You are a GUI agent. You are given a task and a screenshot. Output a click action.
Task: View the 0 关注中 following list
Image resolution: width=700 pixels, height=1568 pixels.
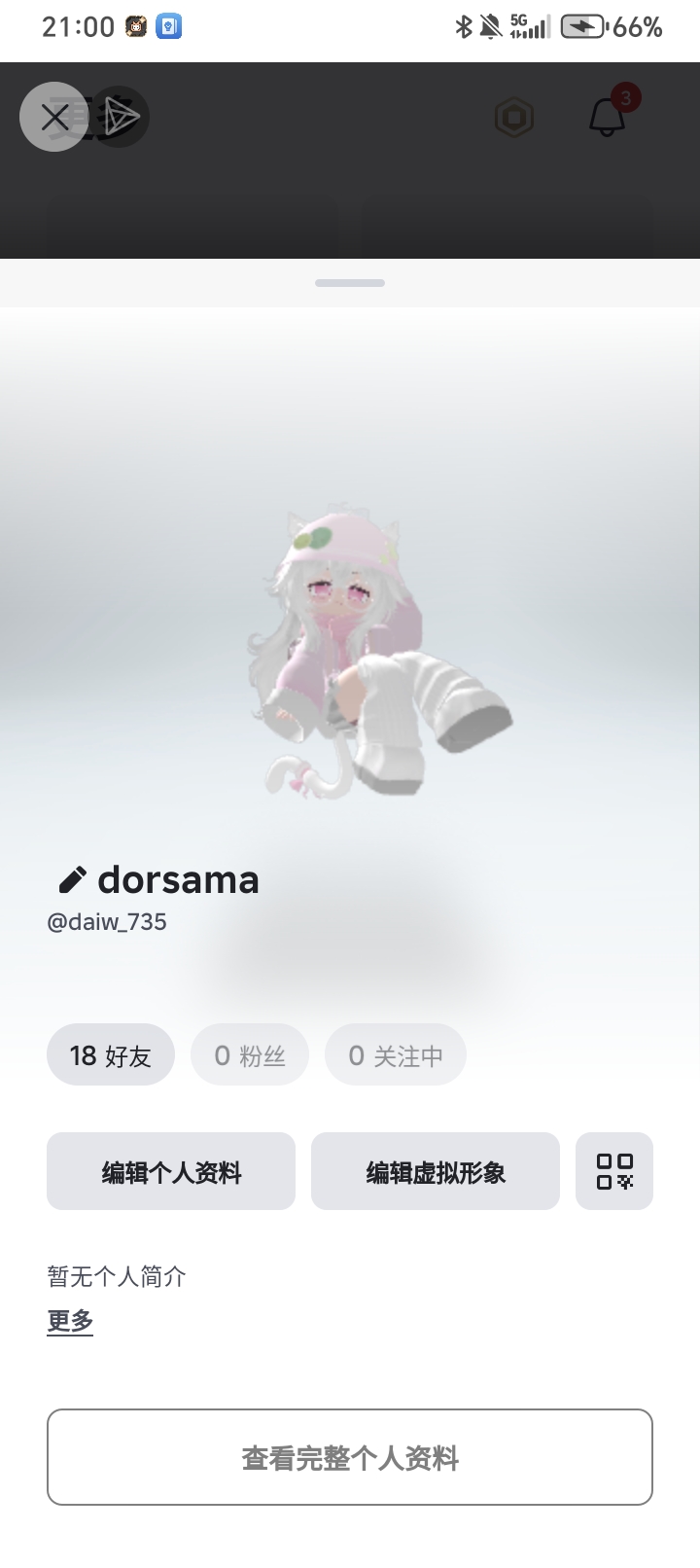(x=395, y=1054)
